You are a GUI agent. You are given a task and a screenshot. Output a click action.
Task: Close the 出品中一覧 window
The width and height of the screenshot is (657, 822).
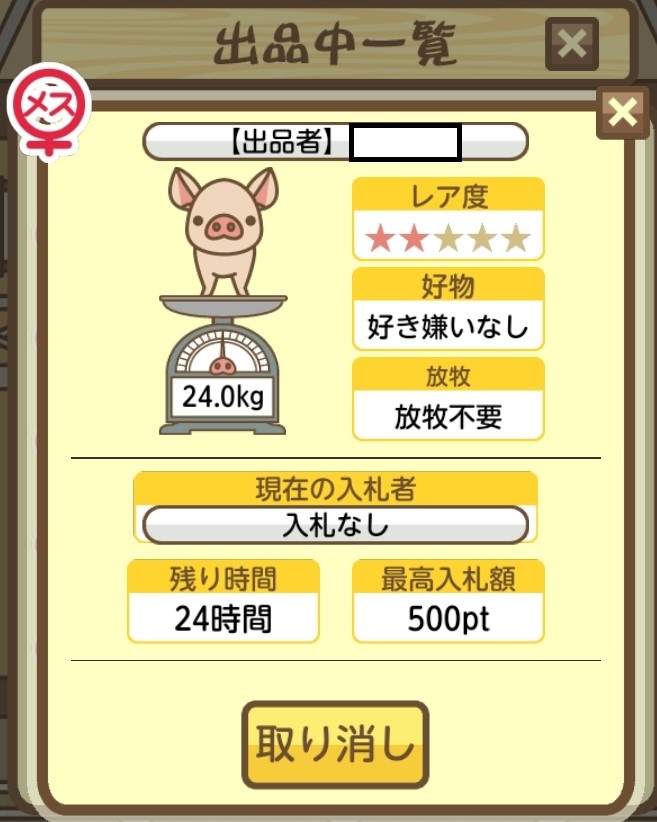[571, 45]
